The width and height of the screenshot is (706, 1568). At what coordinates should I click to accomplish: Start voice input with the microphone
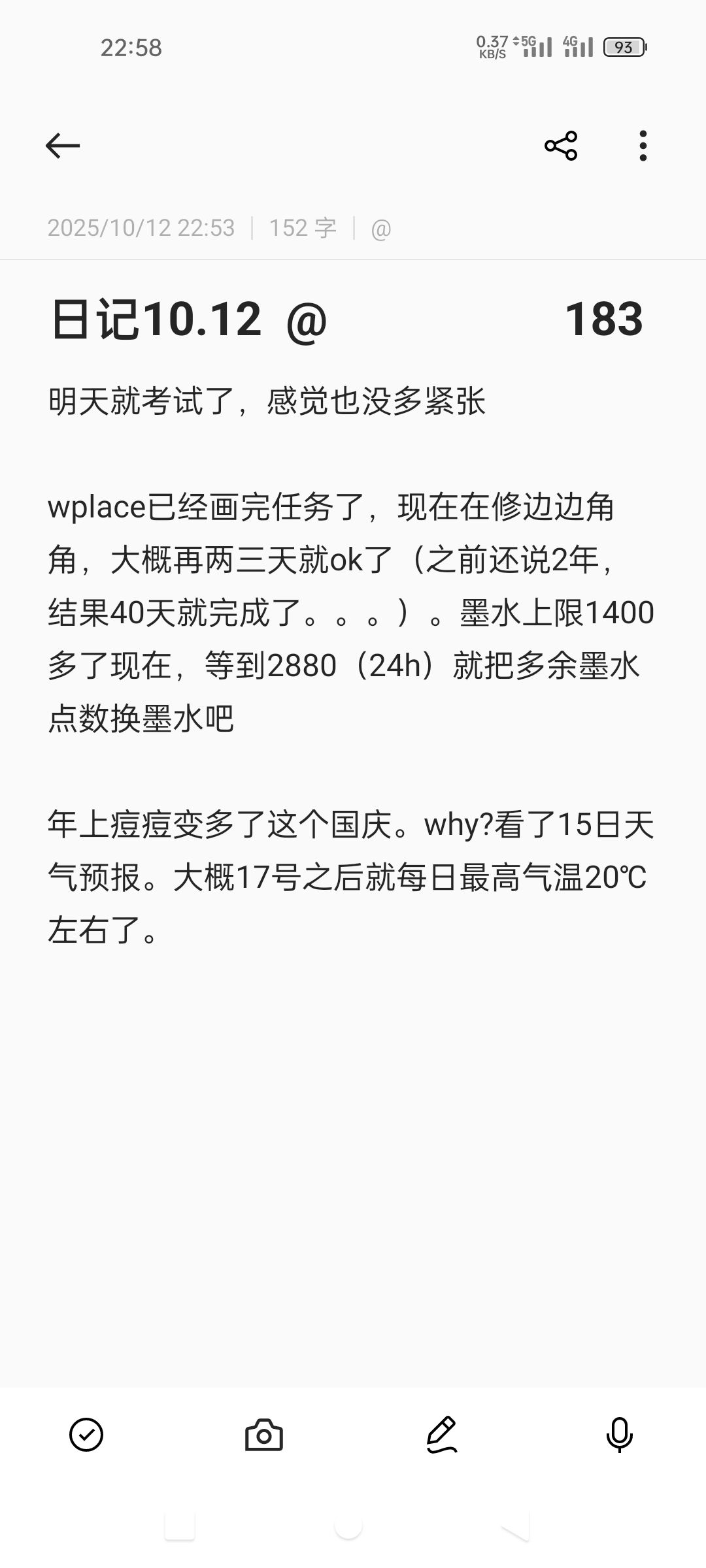pos(619,1435)
